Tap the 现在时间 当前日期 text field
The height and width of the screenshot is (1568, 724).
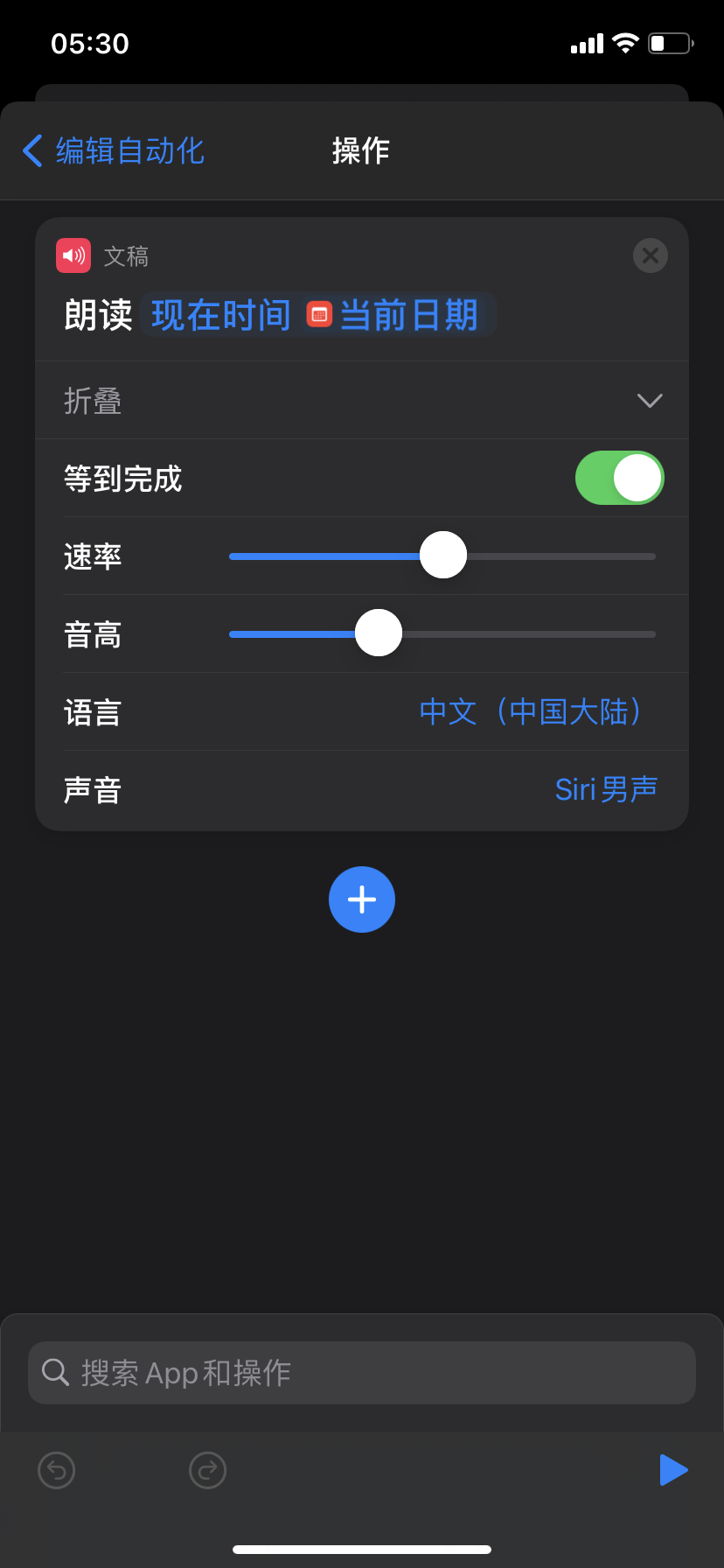pyautogui.click(x=318, y=315)
